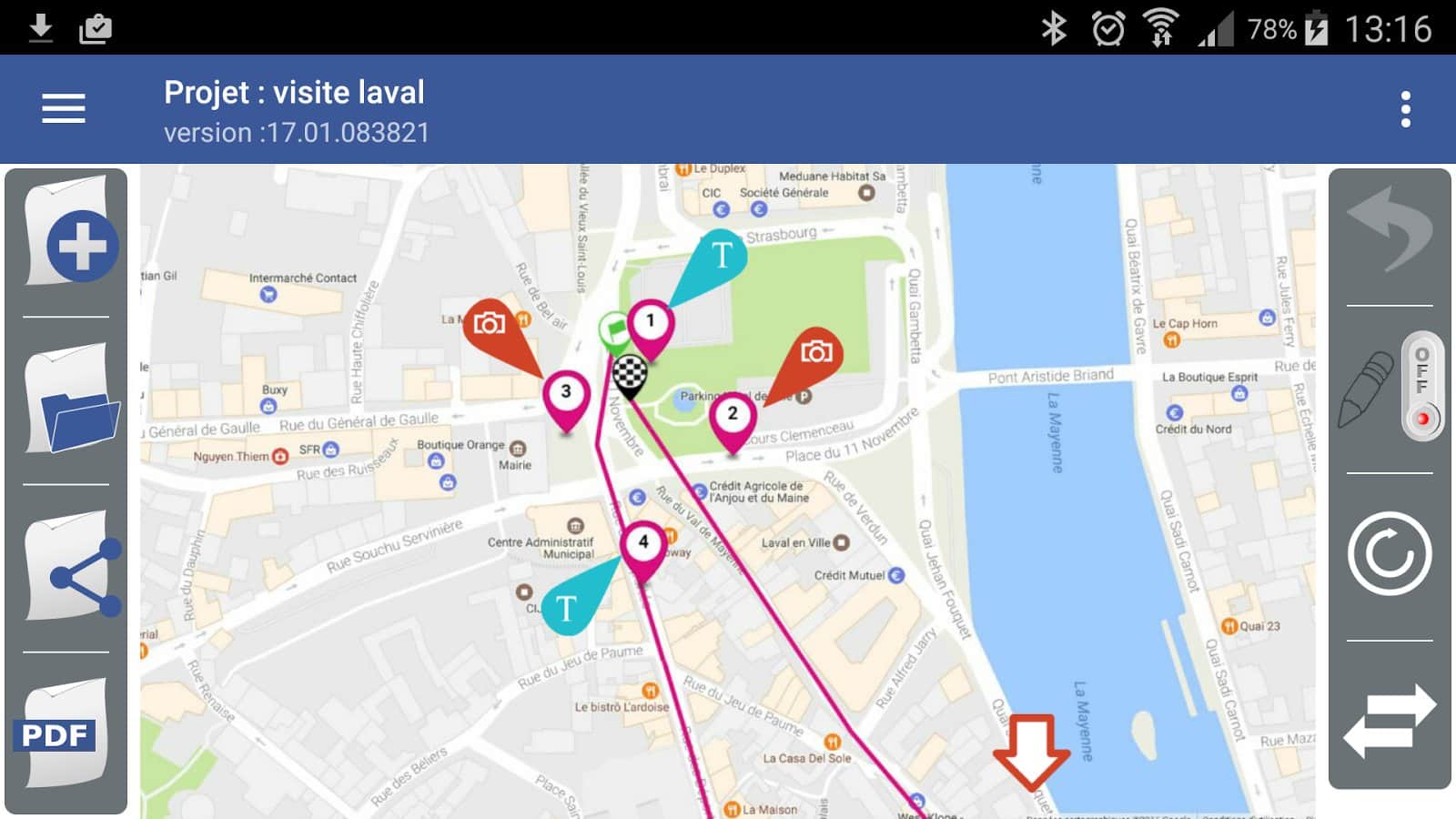
Task: Select waypoint marker 3
Action: pyautogui.click(x=566, y=393)
